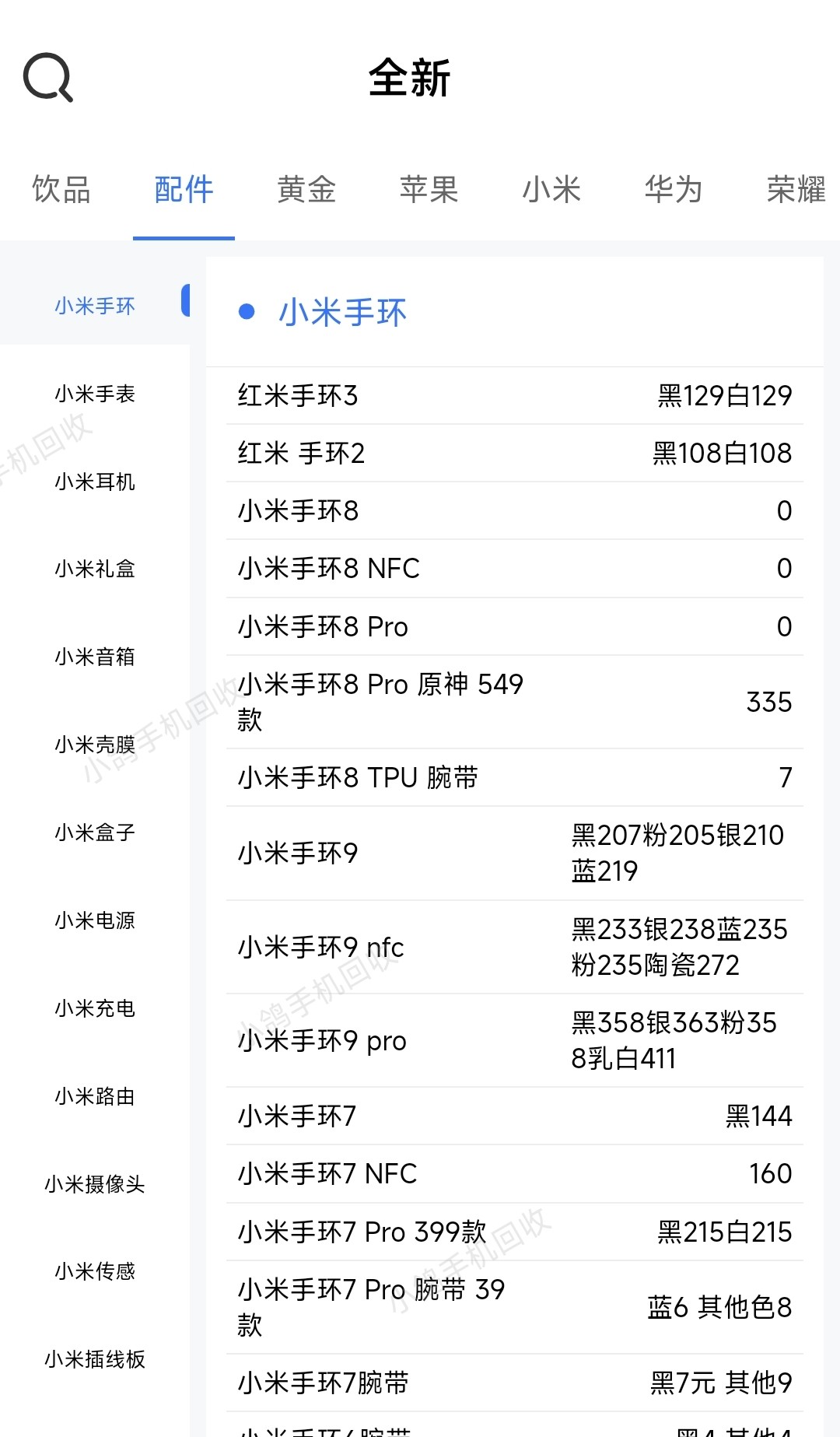Choose 小米电源 in the sidebar

(95, 920)
